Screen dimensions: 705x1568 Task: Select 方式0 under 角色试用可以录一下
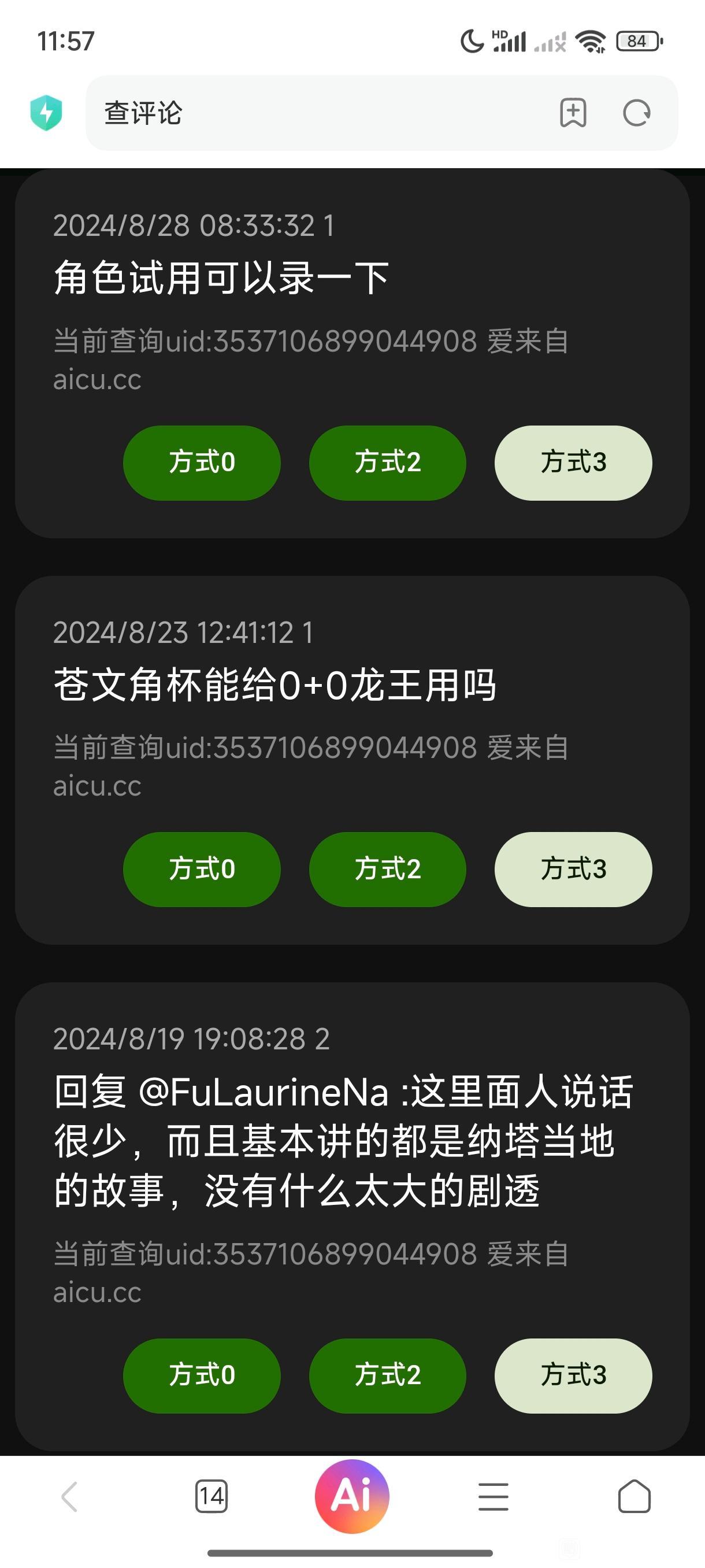pyautogui.click(x=201, y=463)
